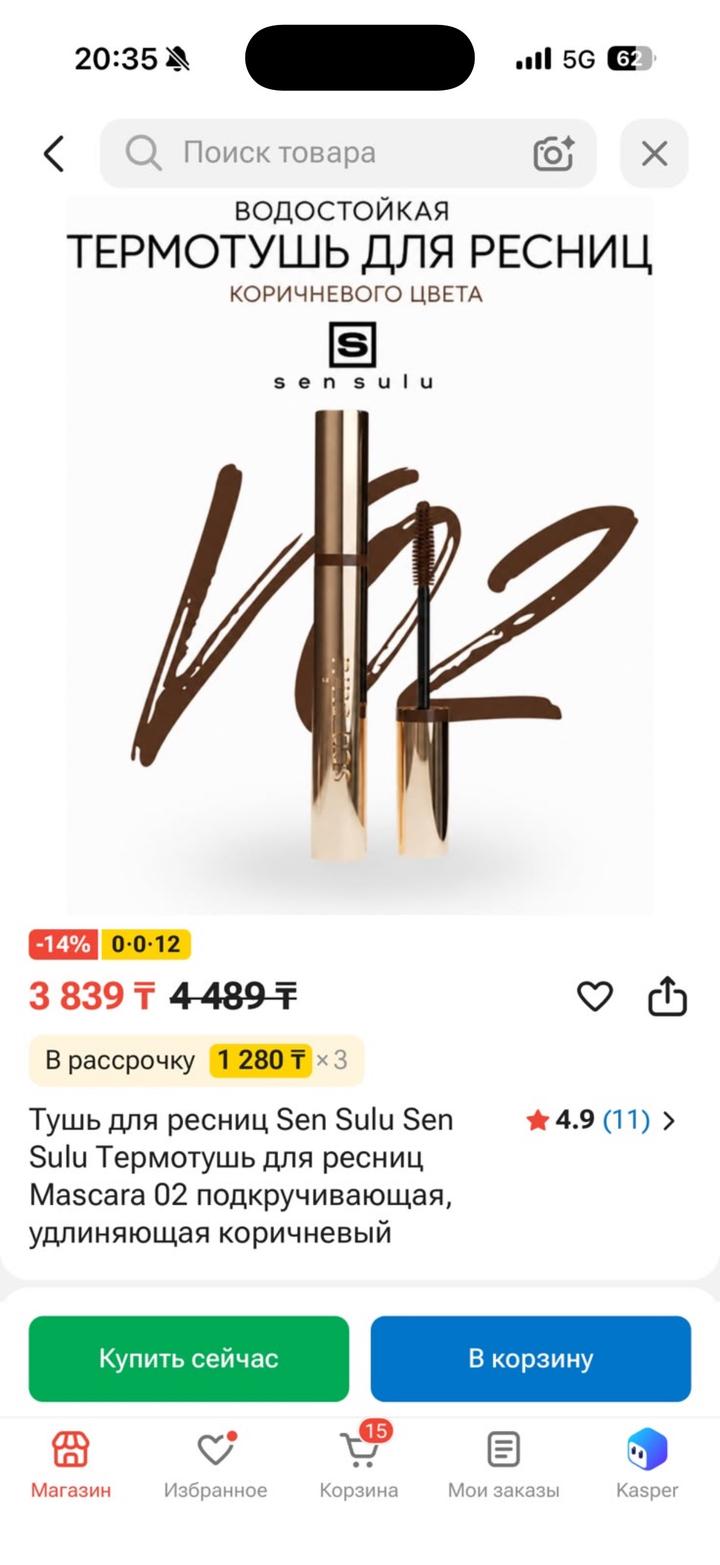The width and height of the screenshot is (720, 1565).
Task: Open the Корзина tab
Action: [359, 1464]
